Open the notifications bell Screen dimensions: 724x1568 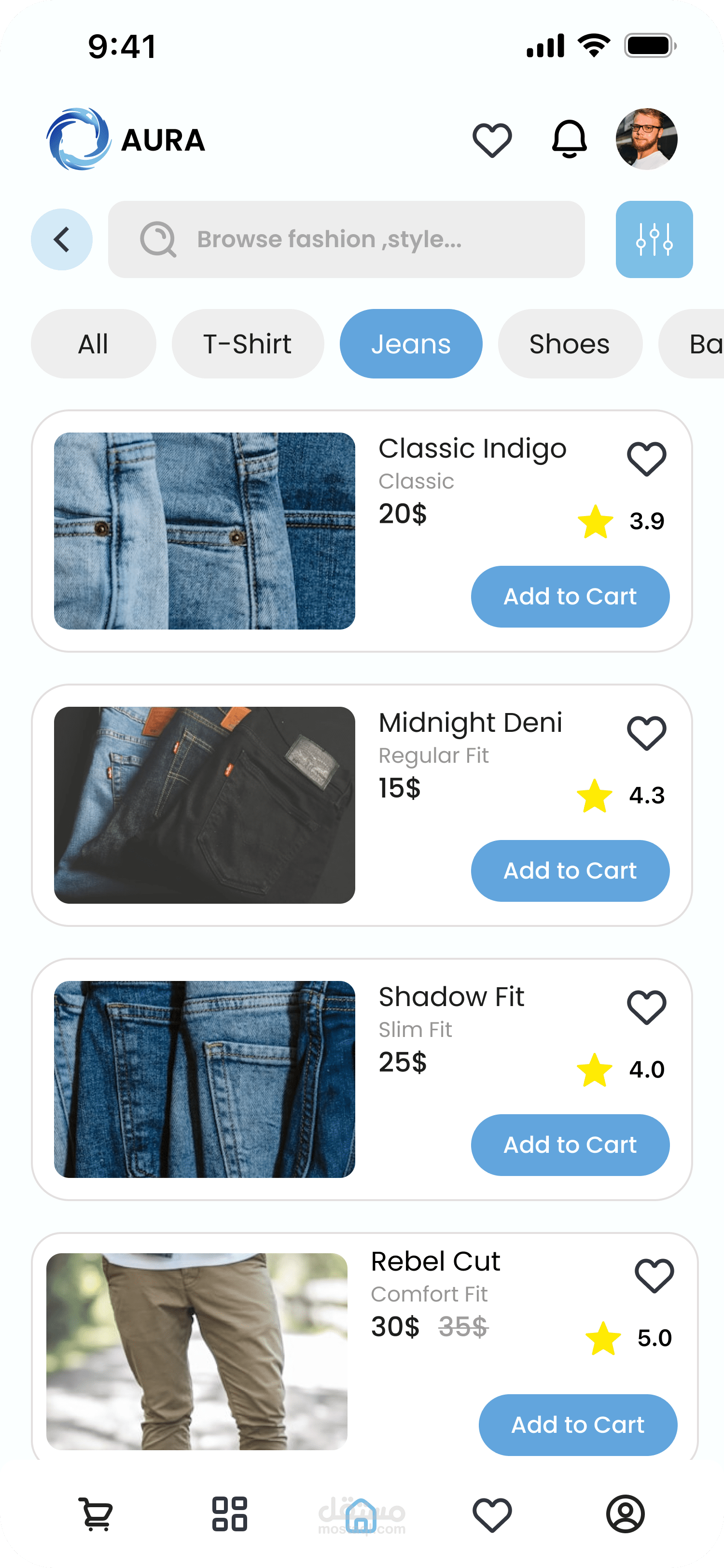tap(569, 140)
